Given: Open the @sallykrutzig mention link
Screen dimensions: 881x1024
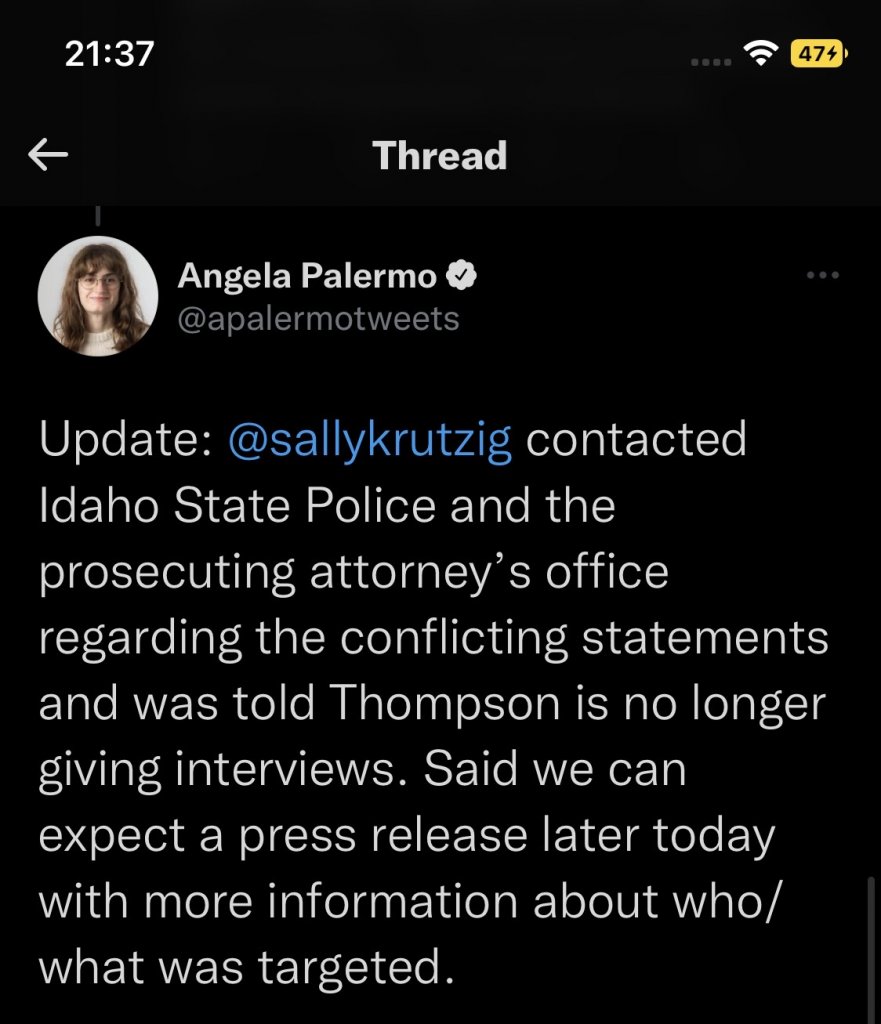Looking at the screenshot, I should [370, 441].
